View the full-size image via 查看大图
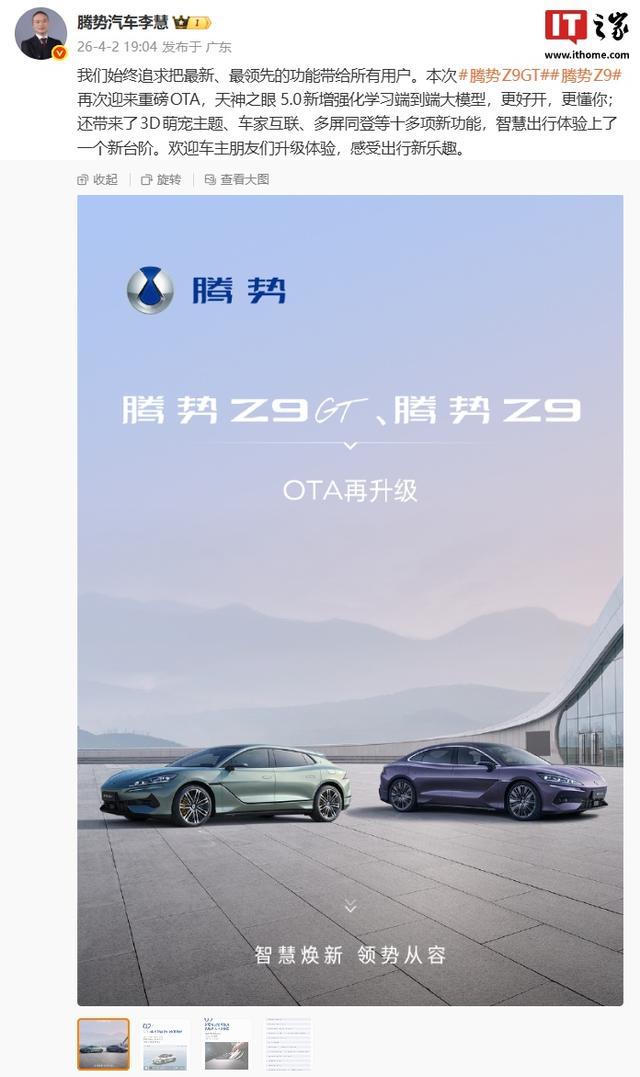 pos(236,179)
